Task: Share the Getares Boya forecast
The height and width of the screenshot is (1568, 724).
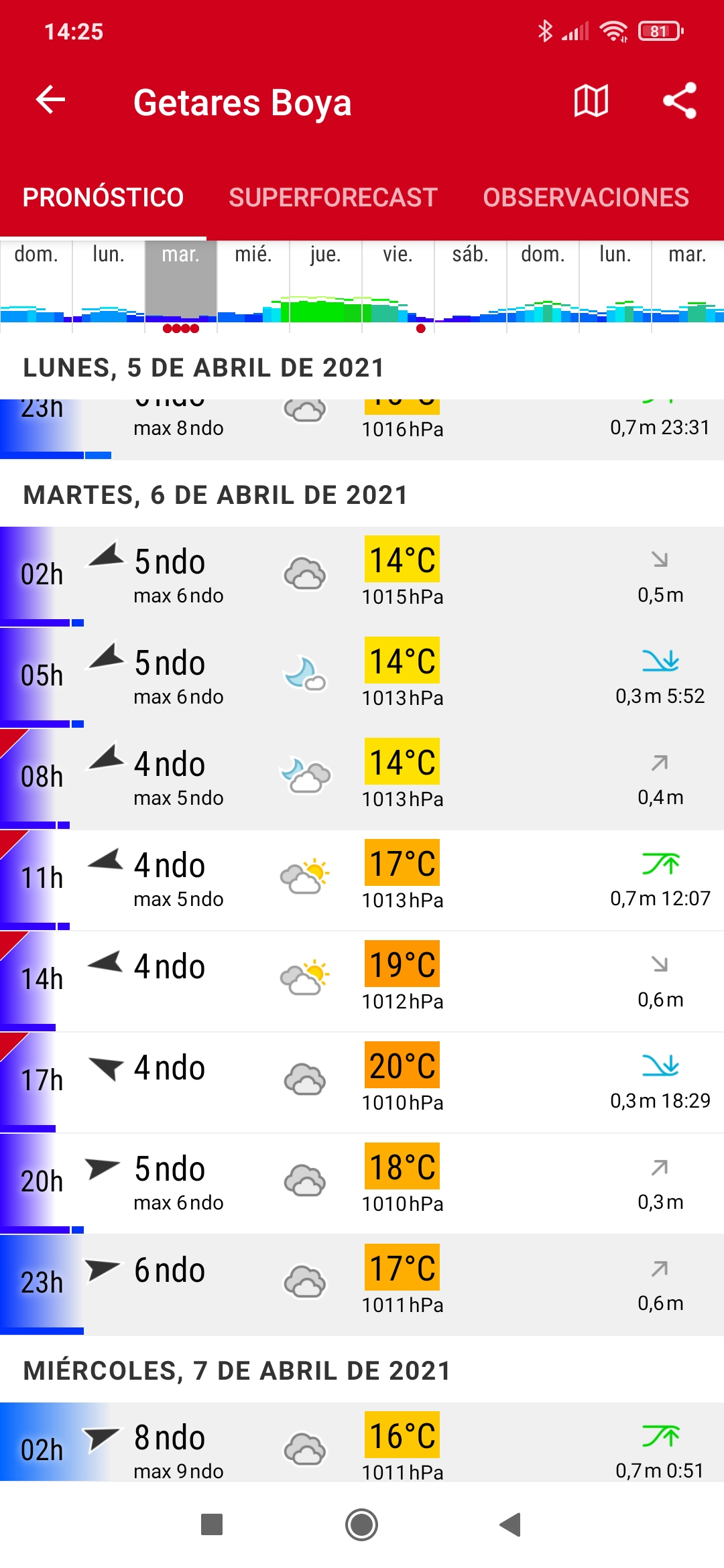Action: coord(680,101)
